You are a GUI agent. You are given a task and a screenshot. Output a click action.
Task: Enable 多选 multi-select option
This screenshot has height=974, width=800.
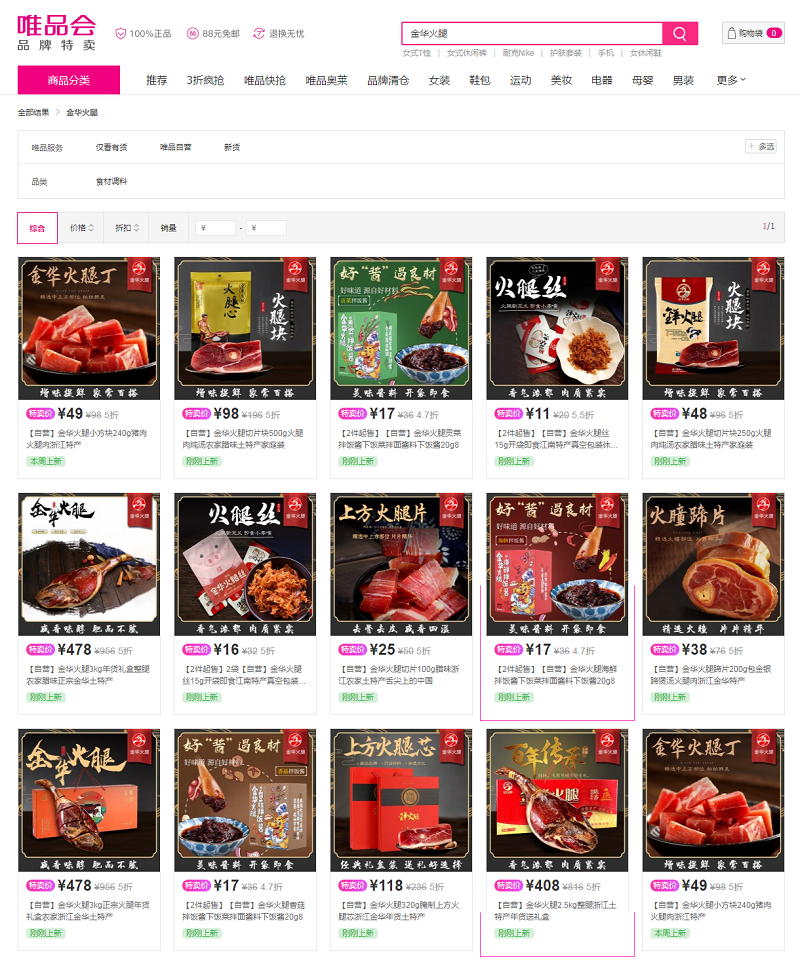[761, 146]
